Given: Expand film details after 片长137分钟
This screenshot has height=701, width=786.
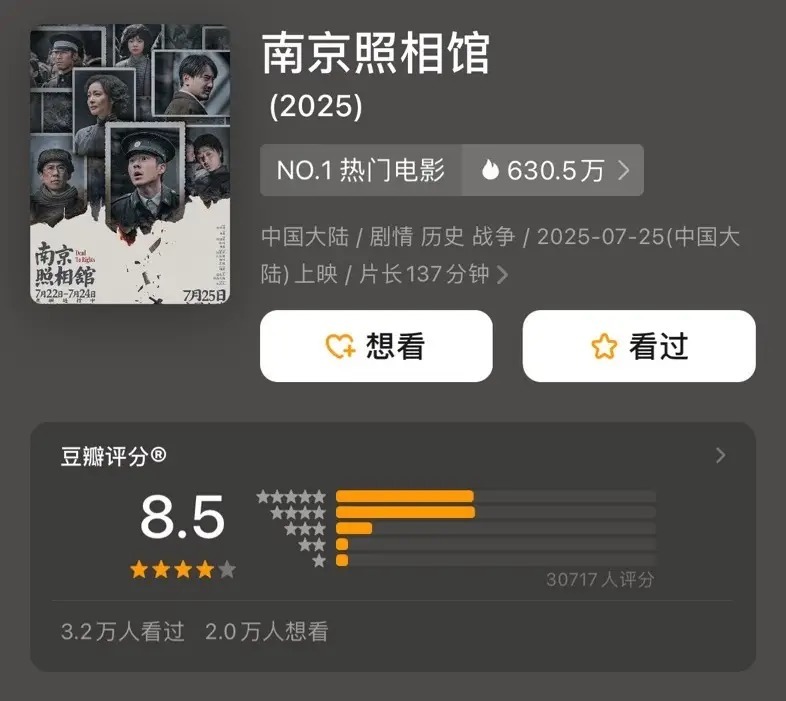Looking at the screenshot, I should coord(503,274).
